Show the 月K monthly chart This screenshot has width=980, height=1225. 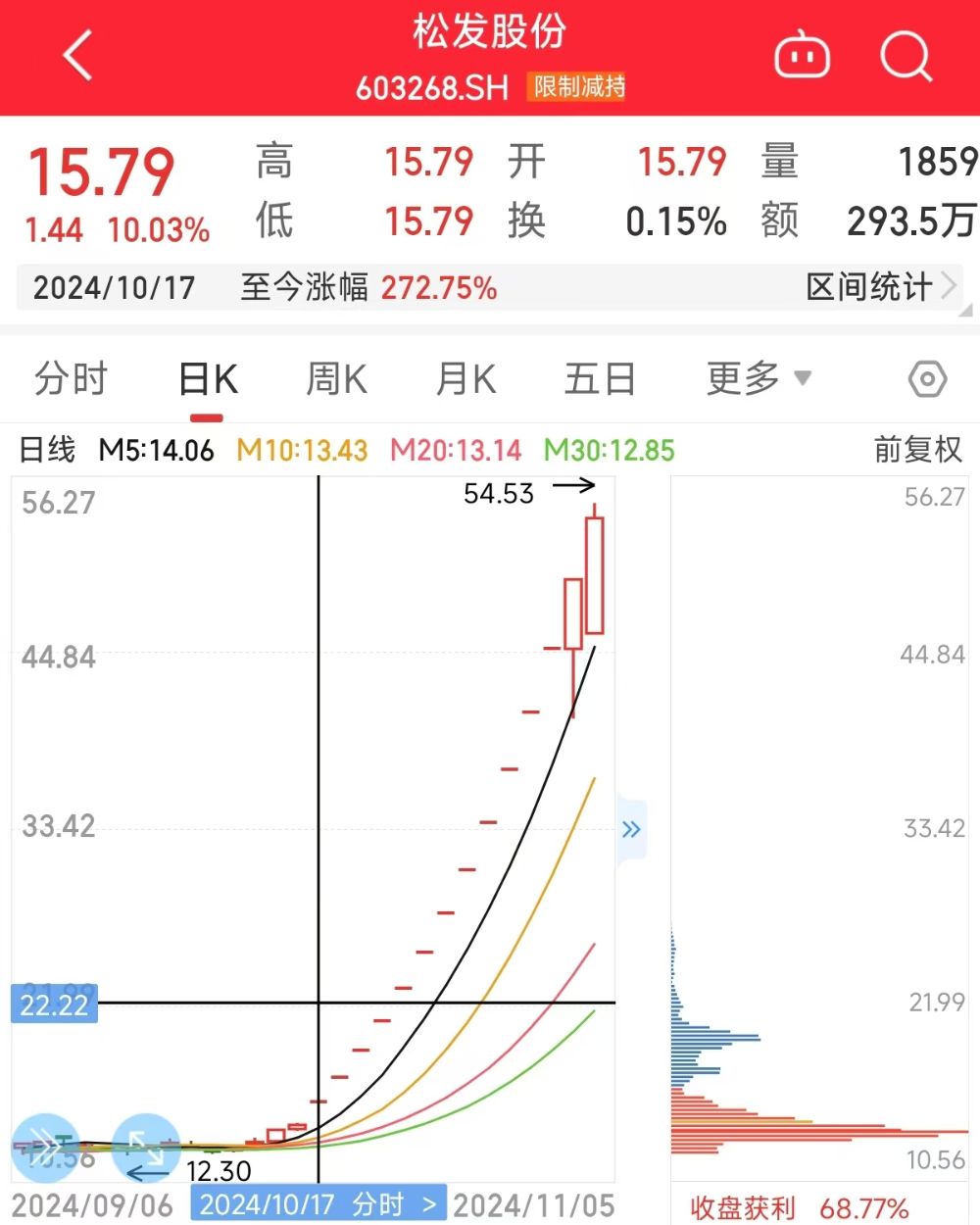point(465,379)
